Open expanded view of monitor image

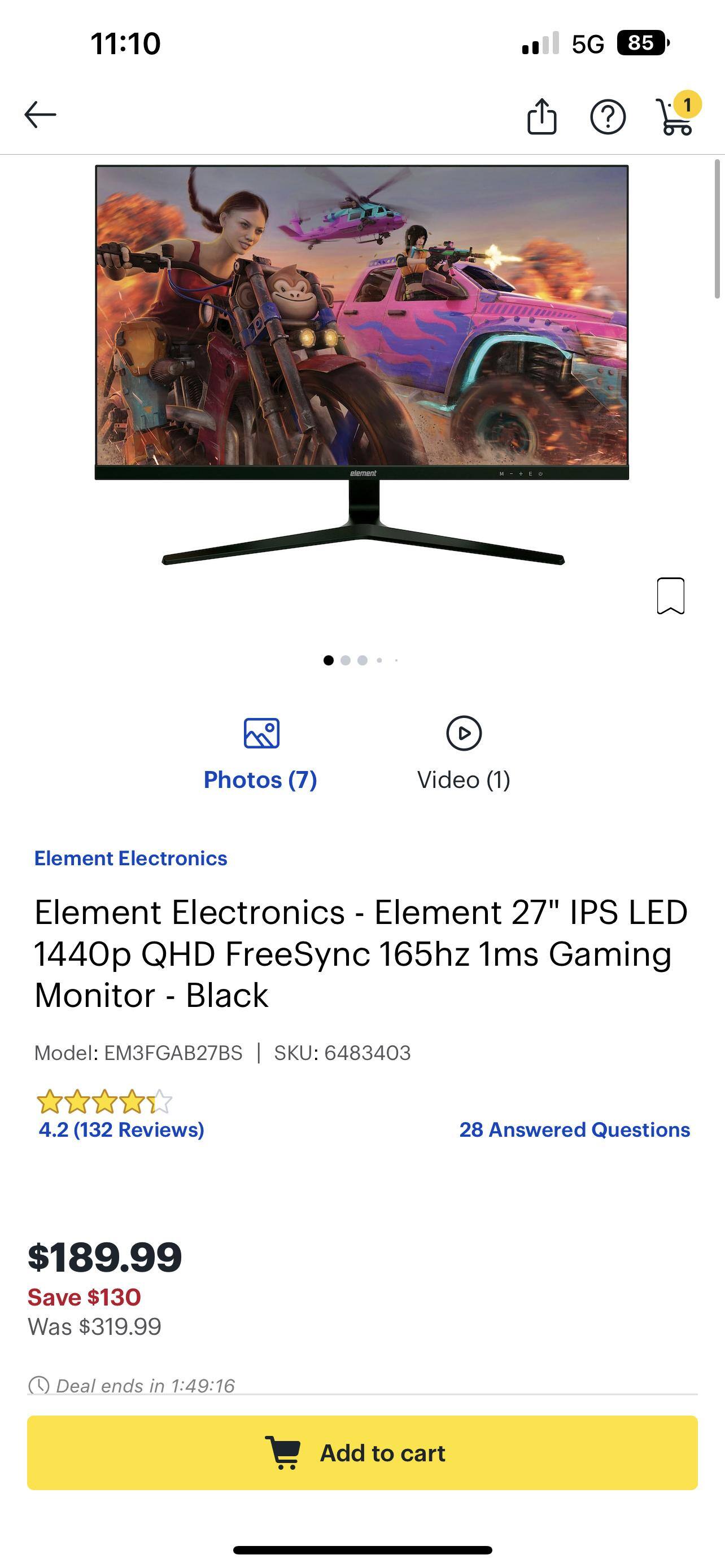click(362, 365)
